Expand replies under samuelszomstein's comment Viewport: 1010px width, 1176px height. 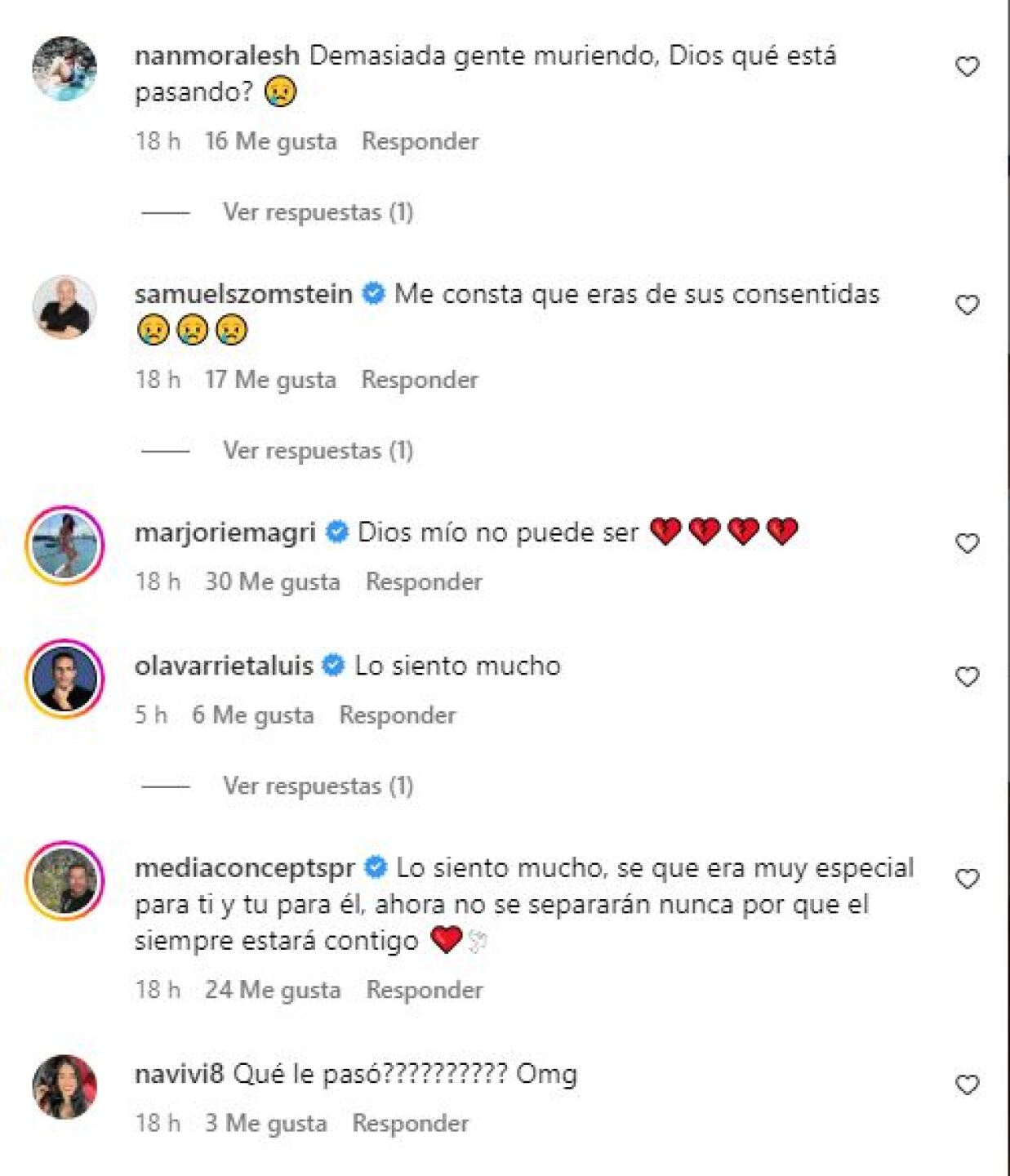point(318,451)
